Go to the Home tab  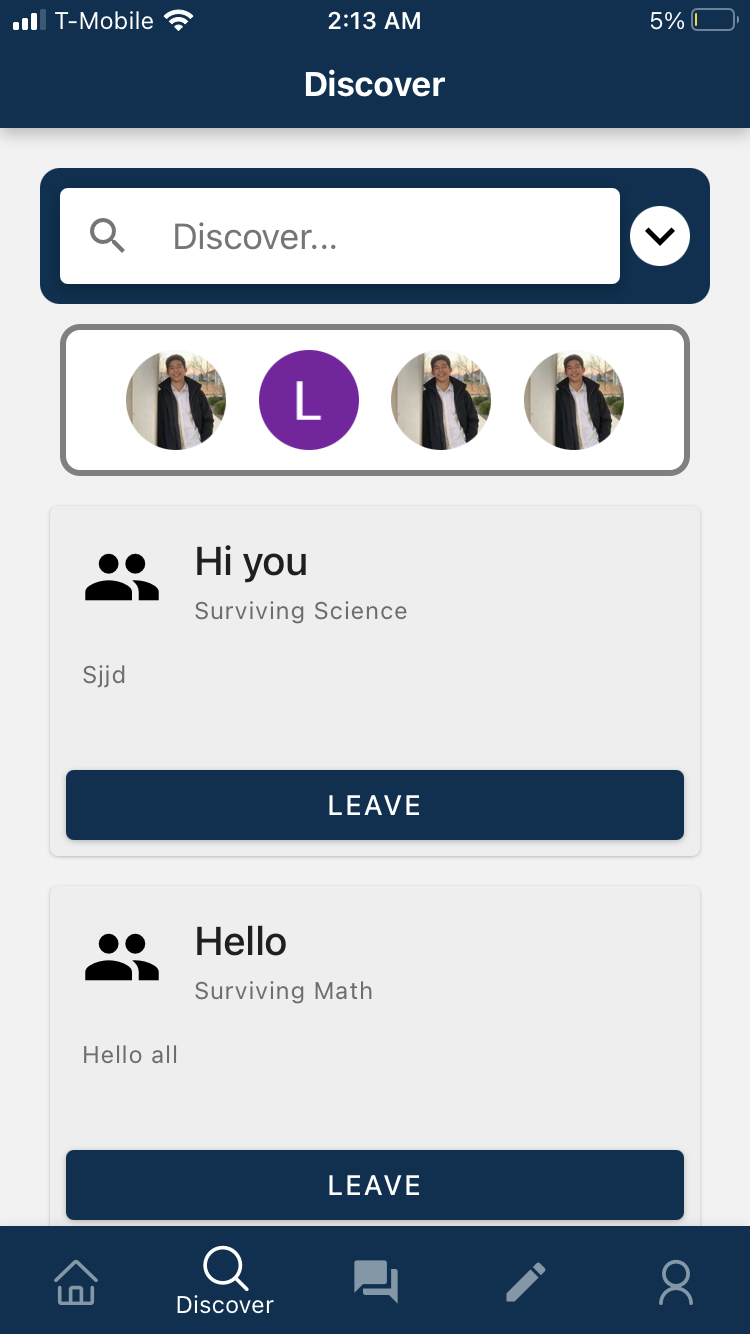coord(76,1281)
